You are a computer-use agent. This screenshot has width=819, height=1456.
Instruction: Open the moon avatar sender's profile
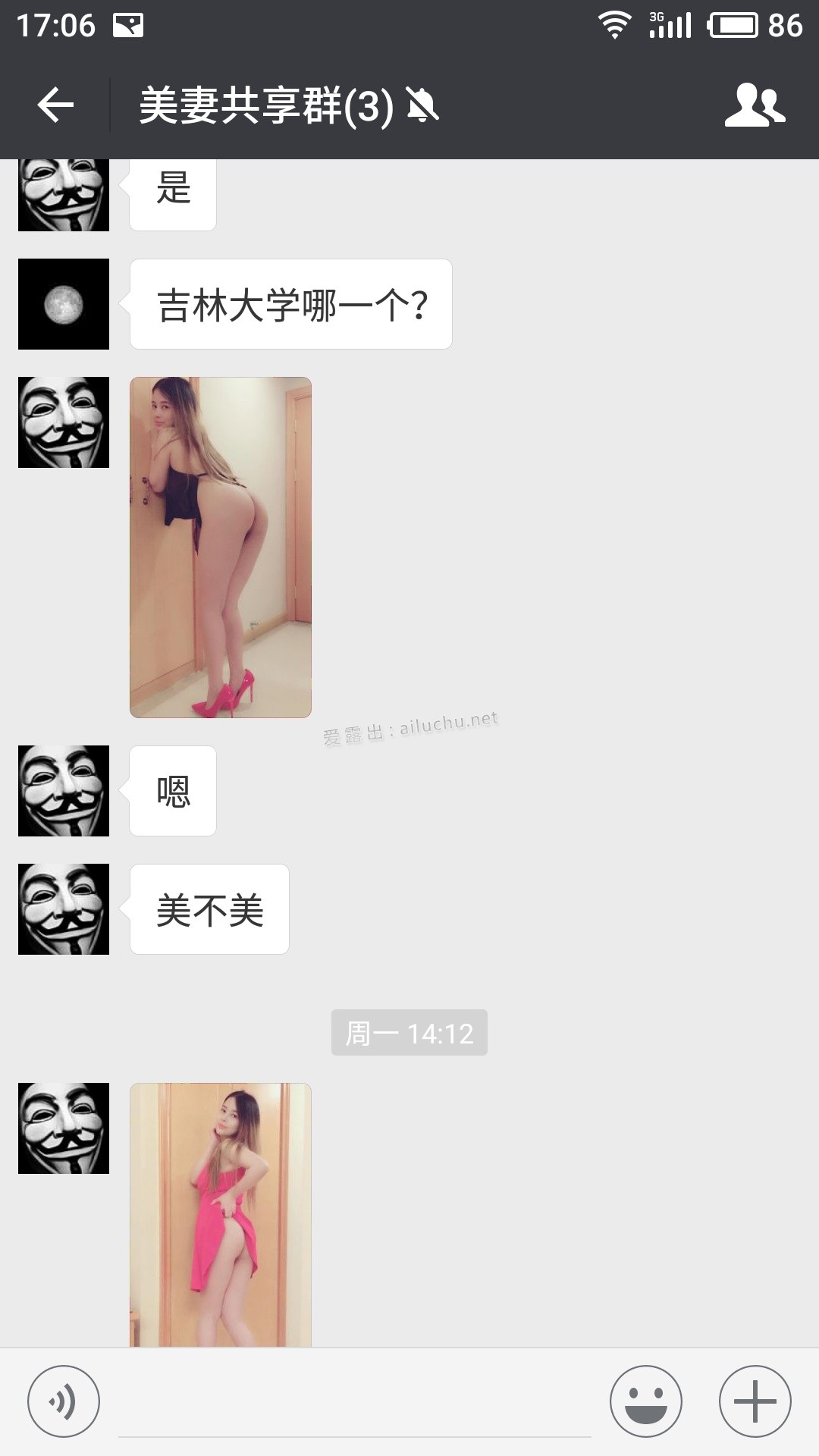tap(64, 304)
